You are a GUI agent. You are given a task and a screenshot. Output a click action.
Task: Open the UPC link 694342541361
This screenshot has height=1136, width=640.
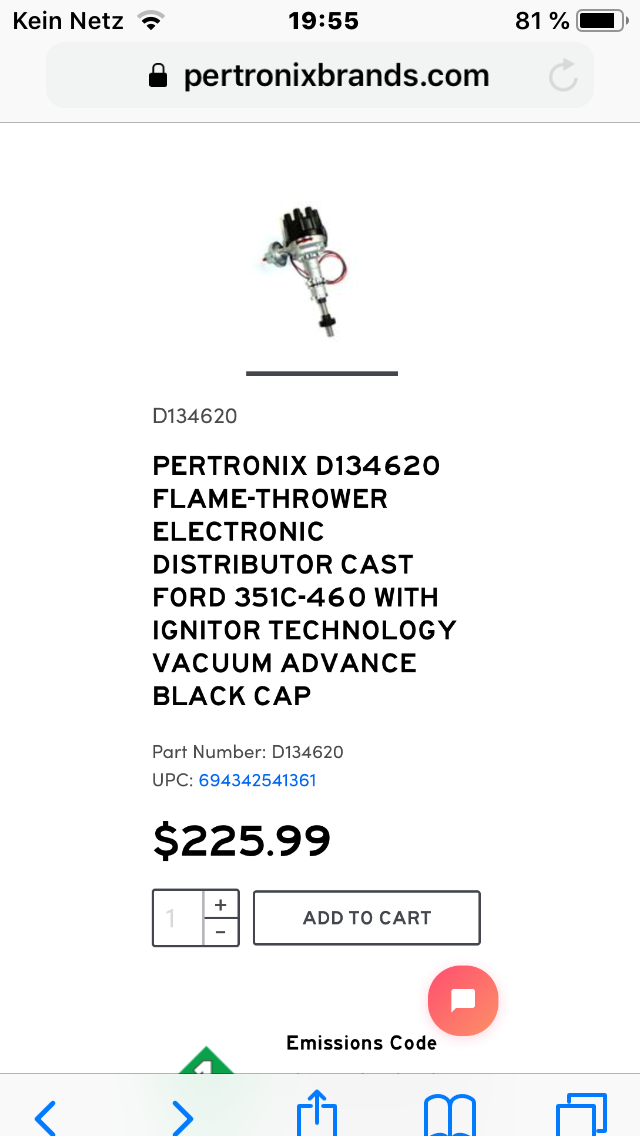(257, 780)
